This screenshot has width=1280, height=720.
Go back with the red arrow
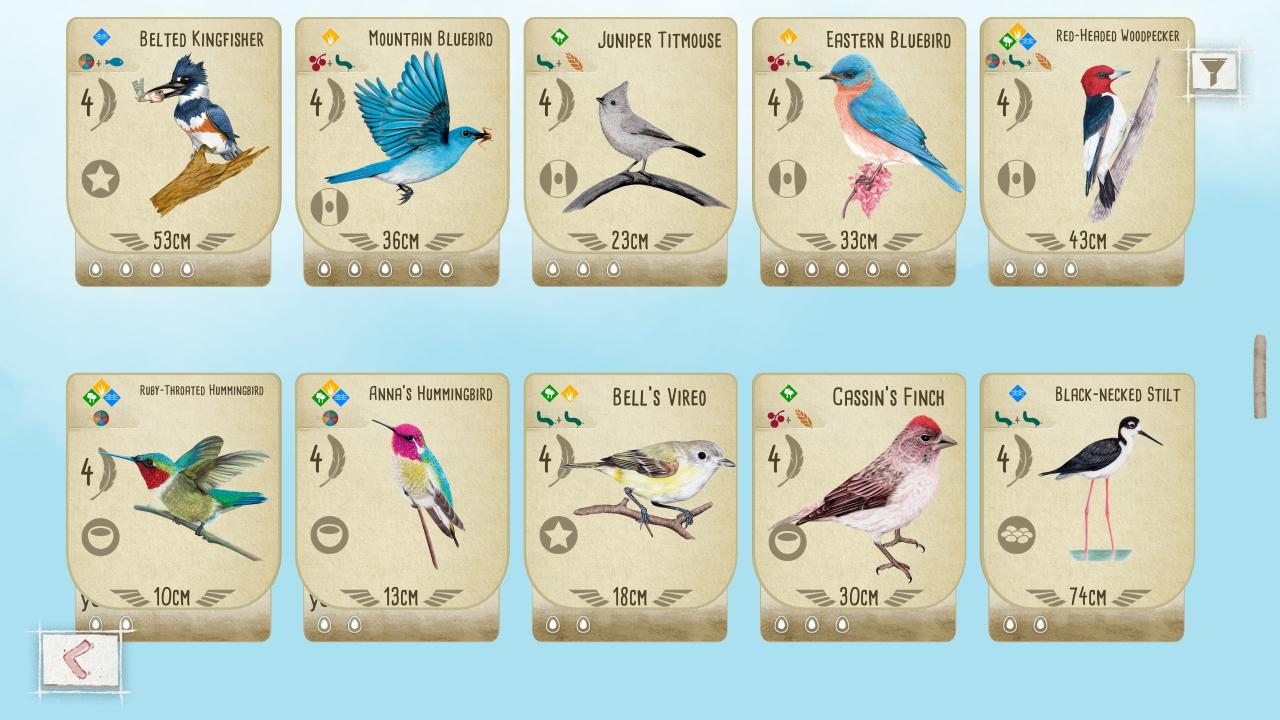[x=80, y=660]
